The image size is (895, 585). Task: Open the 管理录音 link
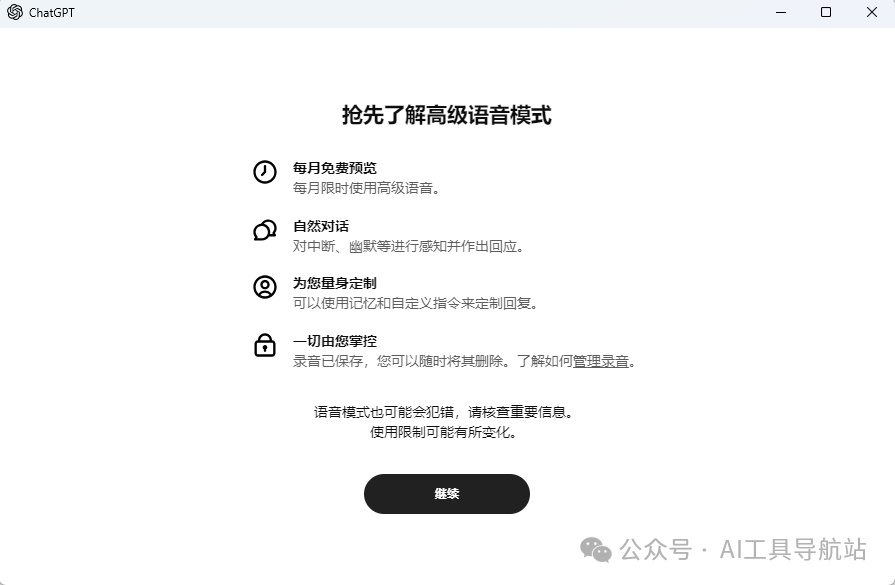(x=601, y=361)
